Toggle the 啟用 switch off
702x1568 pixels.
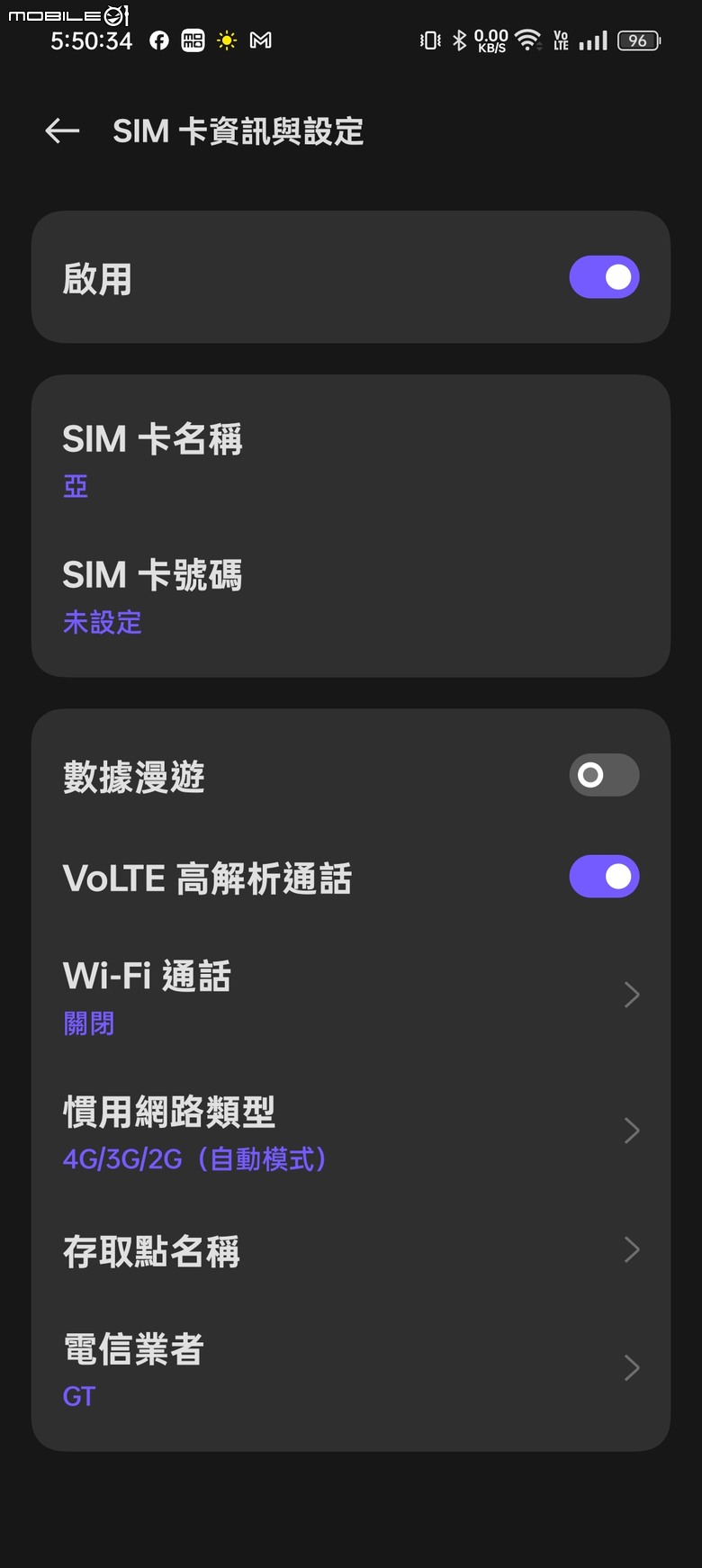coord(604,277)
